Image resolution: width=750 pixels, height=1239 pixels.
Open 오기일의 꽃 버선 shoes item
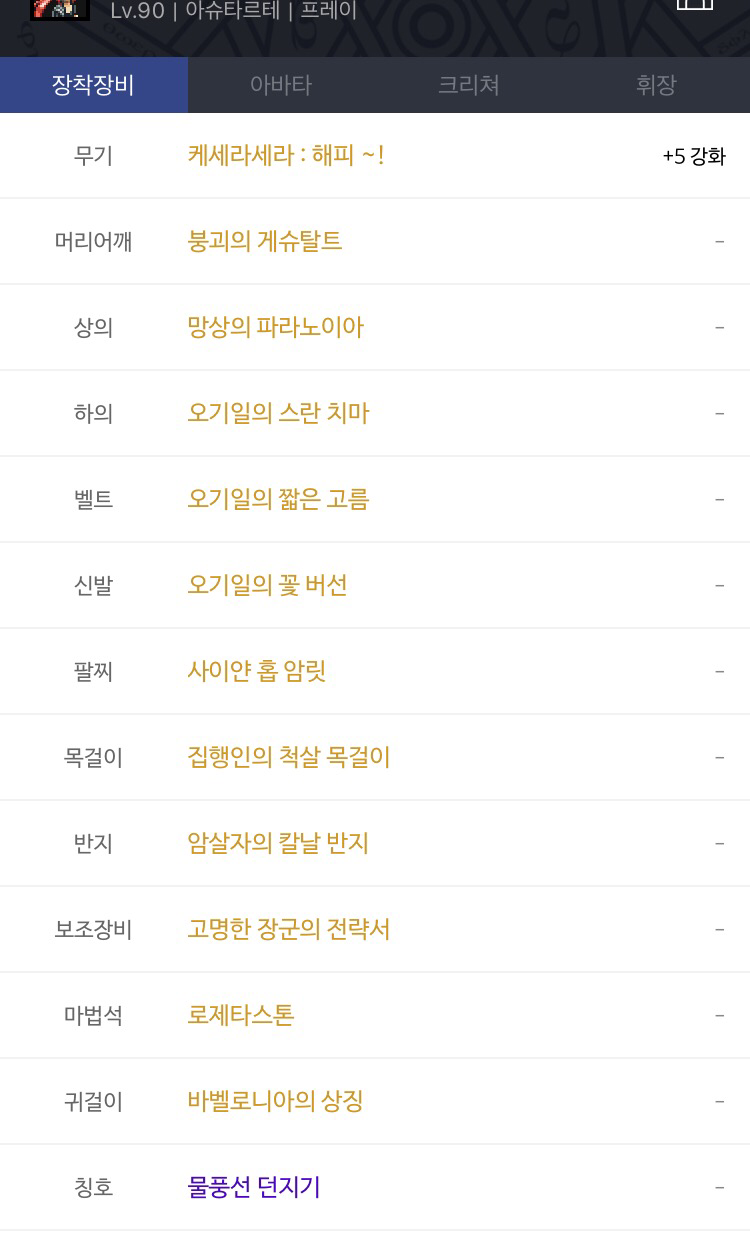[x=268, y=585]
